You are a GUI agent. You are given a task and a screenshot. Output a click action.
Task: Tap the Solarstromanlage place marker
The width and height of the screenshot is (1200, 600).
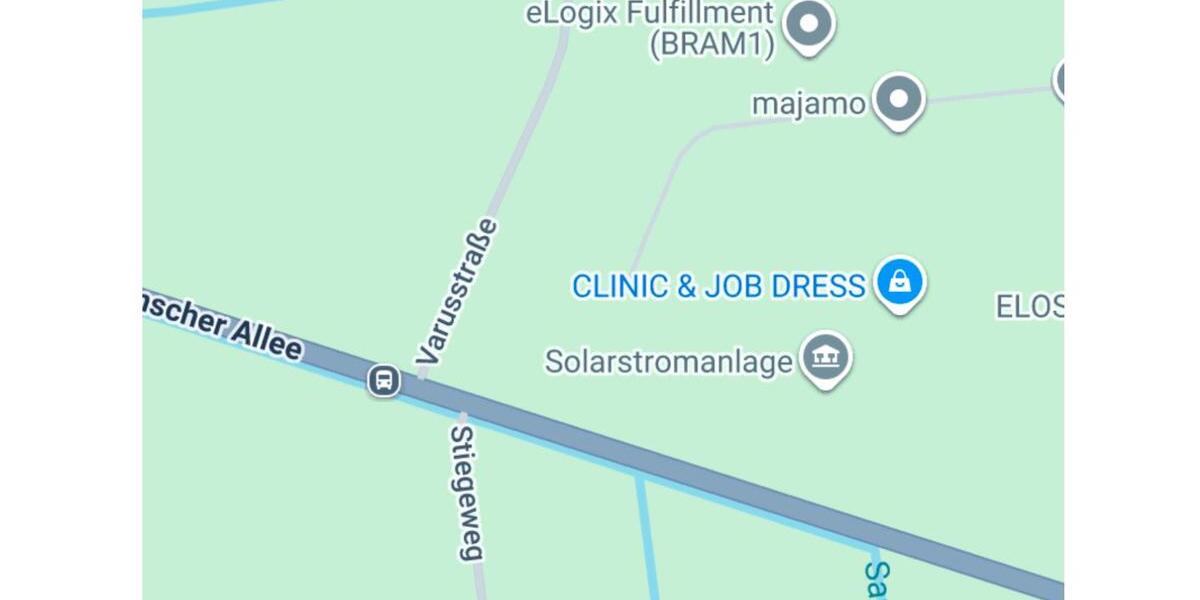[x=825, y=357]
